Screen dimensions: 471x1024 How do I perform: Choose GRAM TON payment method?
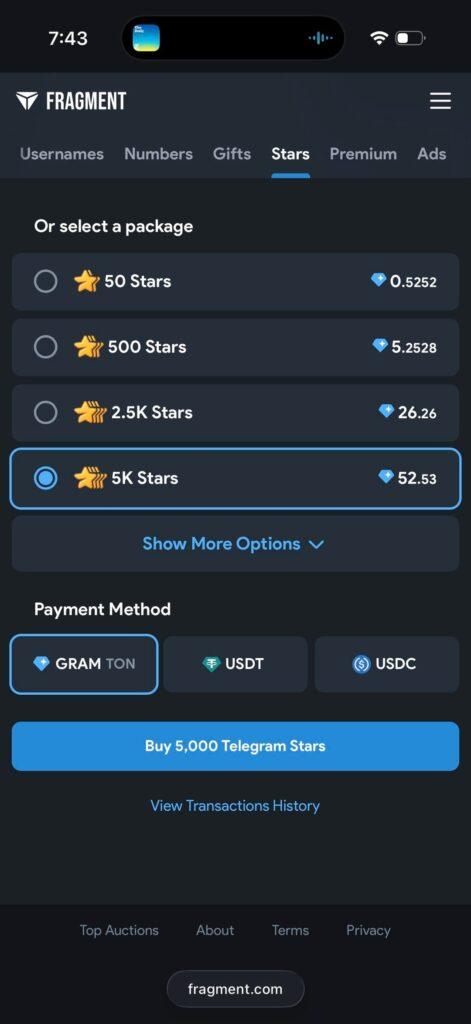tap(84, 664)
